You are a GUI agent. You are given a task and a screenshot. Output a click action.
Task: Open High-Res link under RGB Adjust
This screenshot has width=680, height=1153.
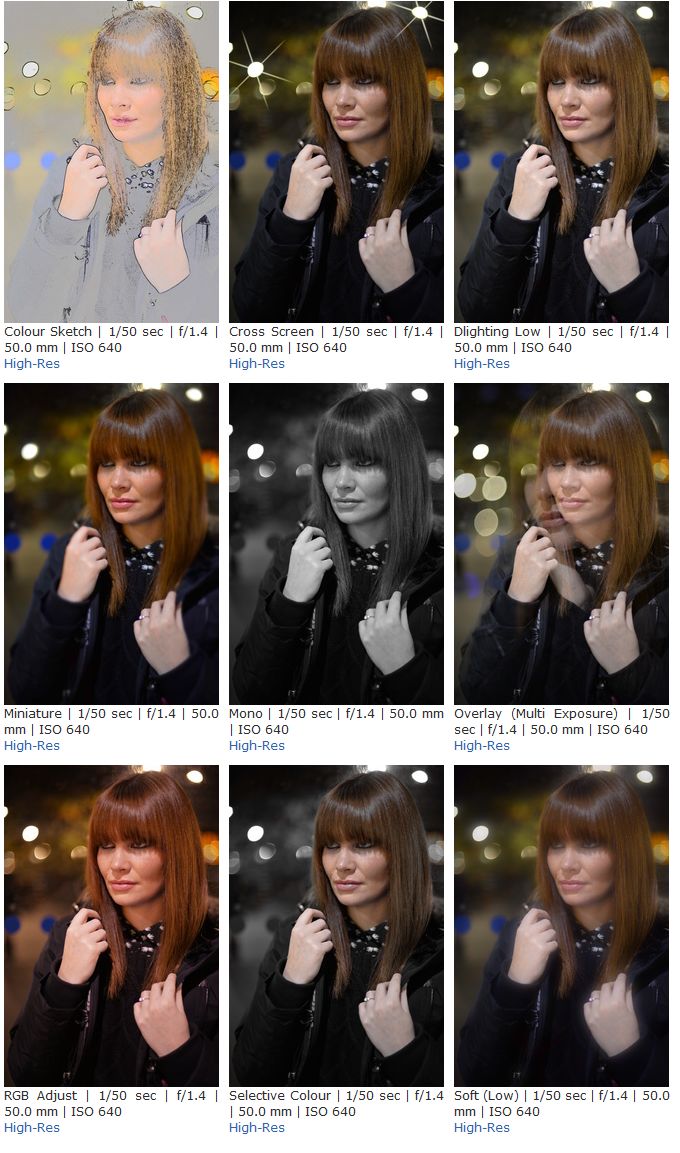click(x=32, y=1127)
